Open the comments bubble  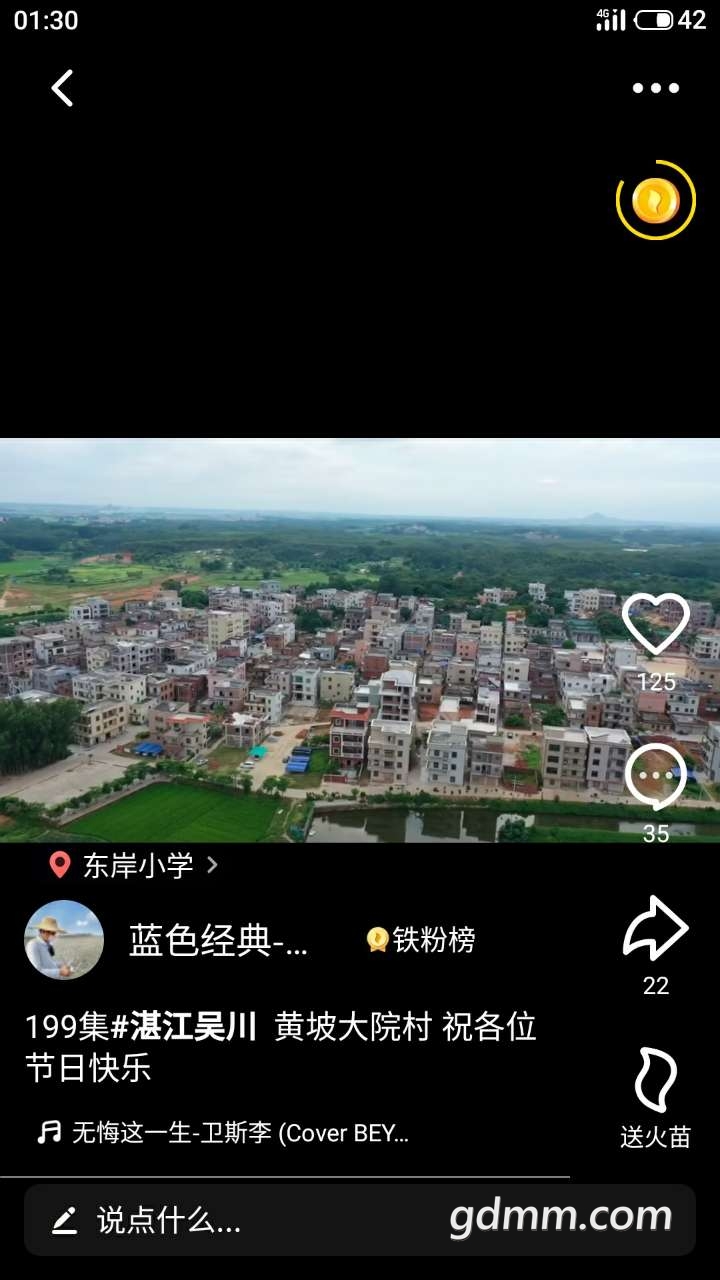tap(655, 777)
